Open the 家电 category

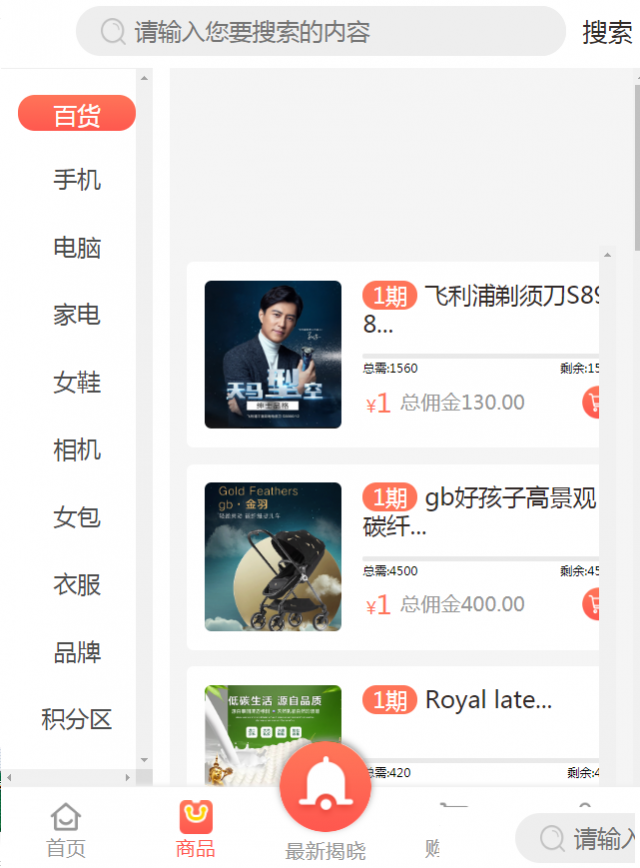[77, 315]
